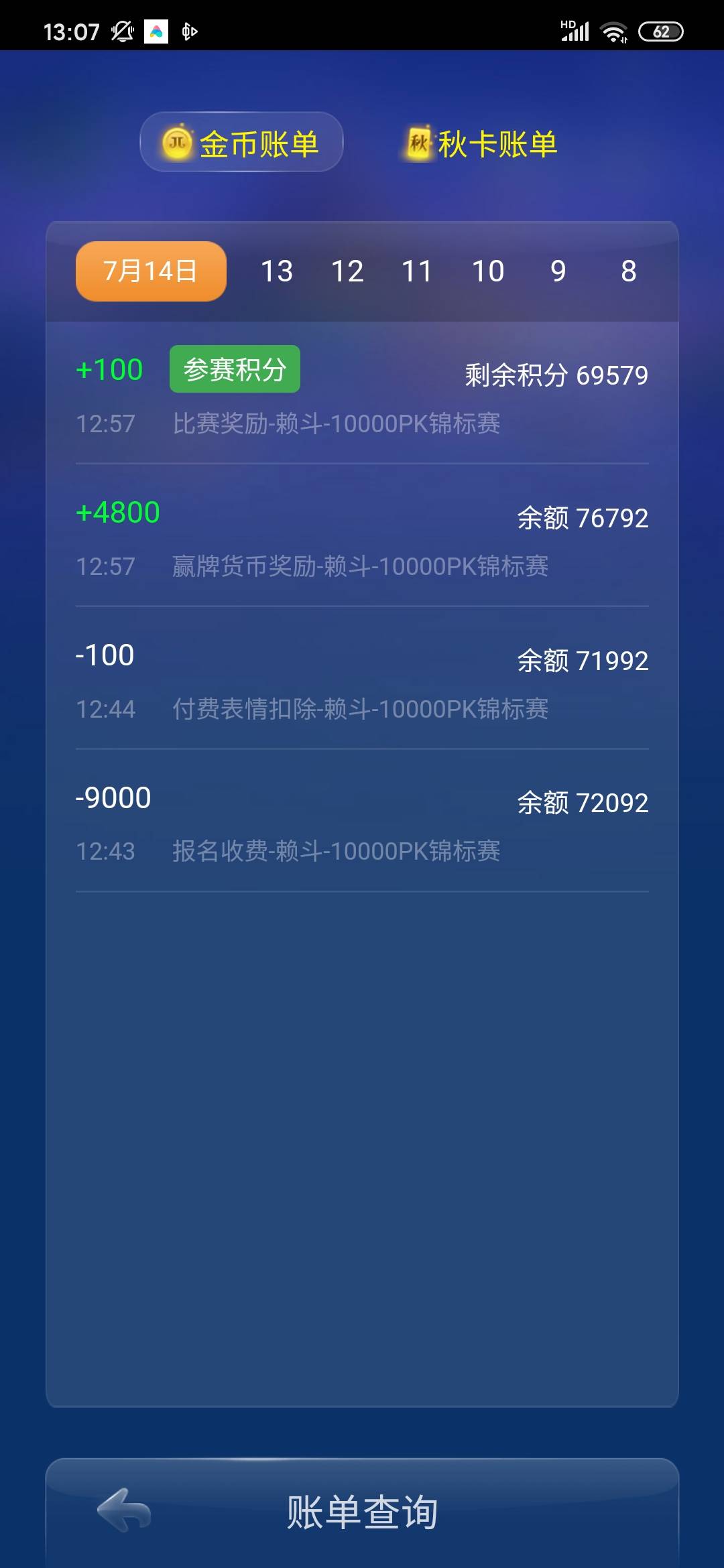Tap the colorful app icon in status bar
This screenshot has height=1568, width=724.
point(156,29)
